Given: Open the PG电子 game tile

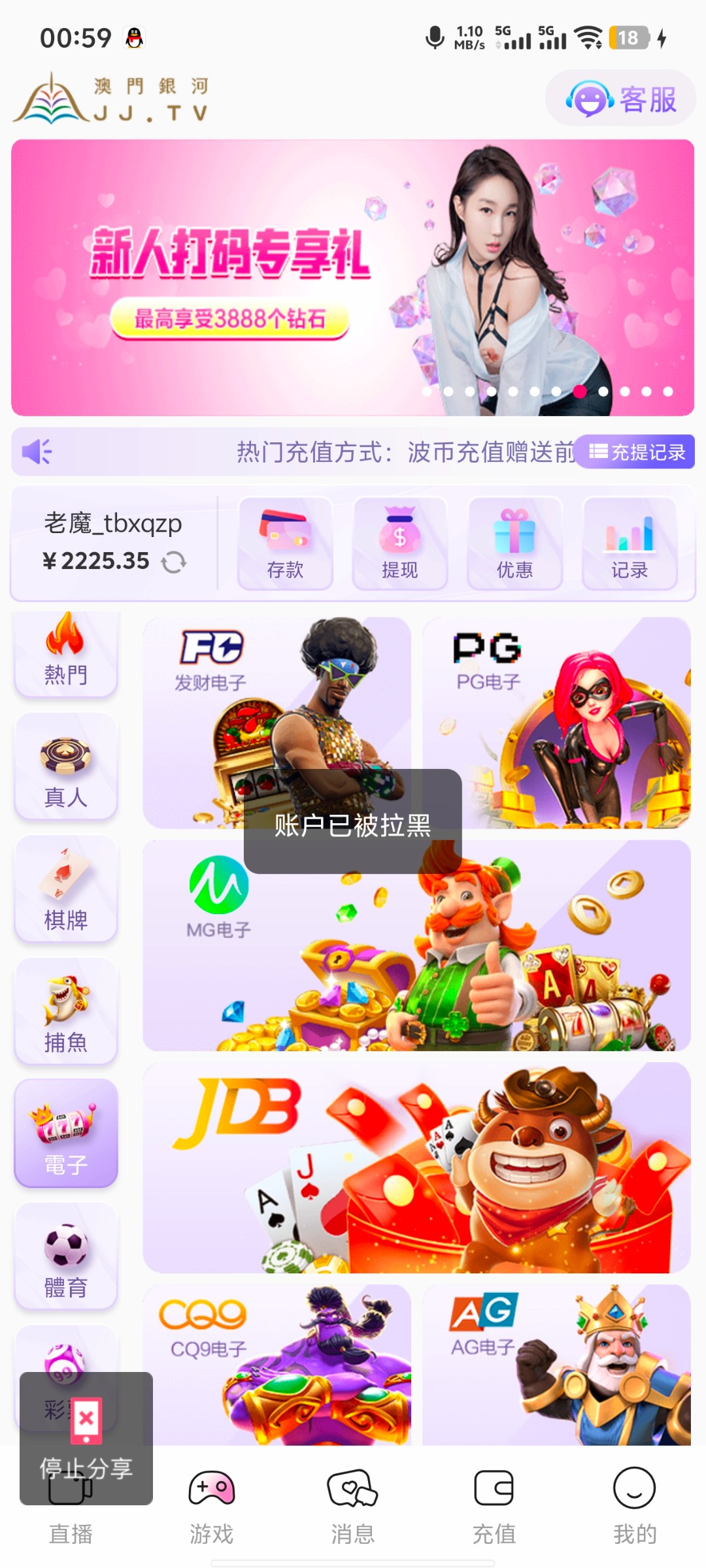Looking at the screenshot, I should pos(556,722).
